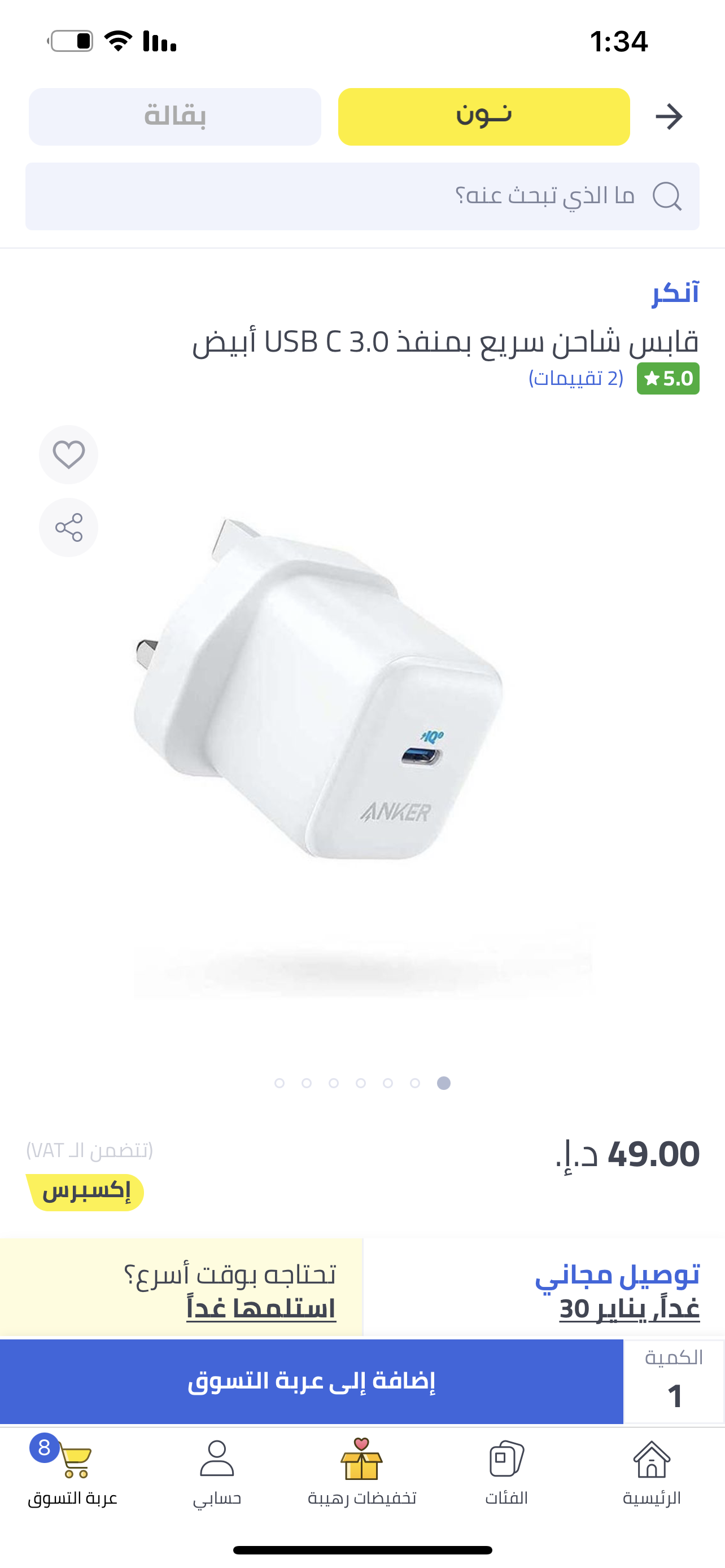Switch to the نون tab
This screenshot has height=1568, width=725.
(x=483, y=117)
